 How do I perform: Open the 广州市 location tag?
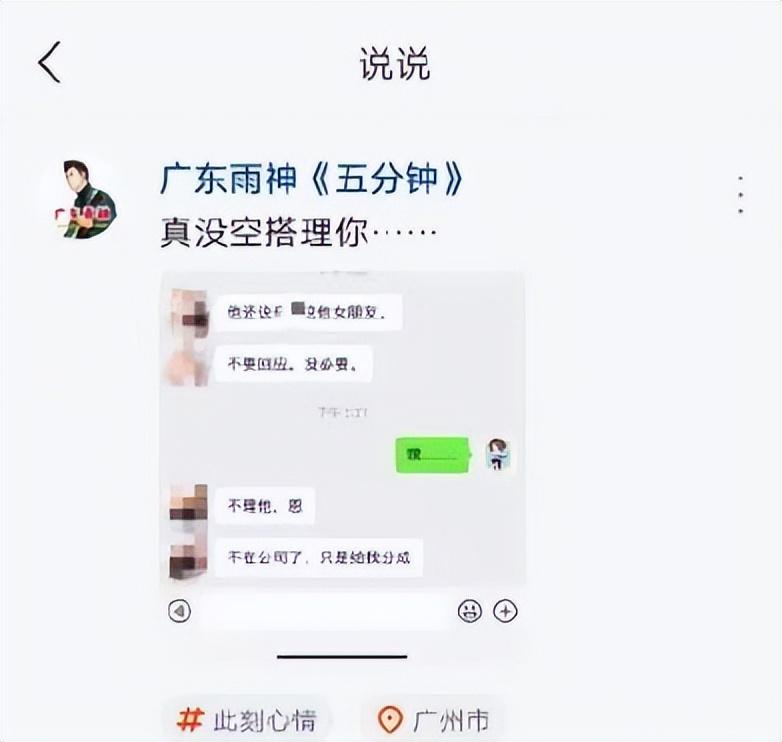click(x=434, y=719)
